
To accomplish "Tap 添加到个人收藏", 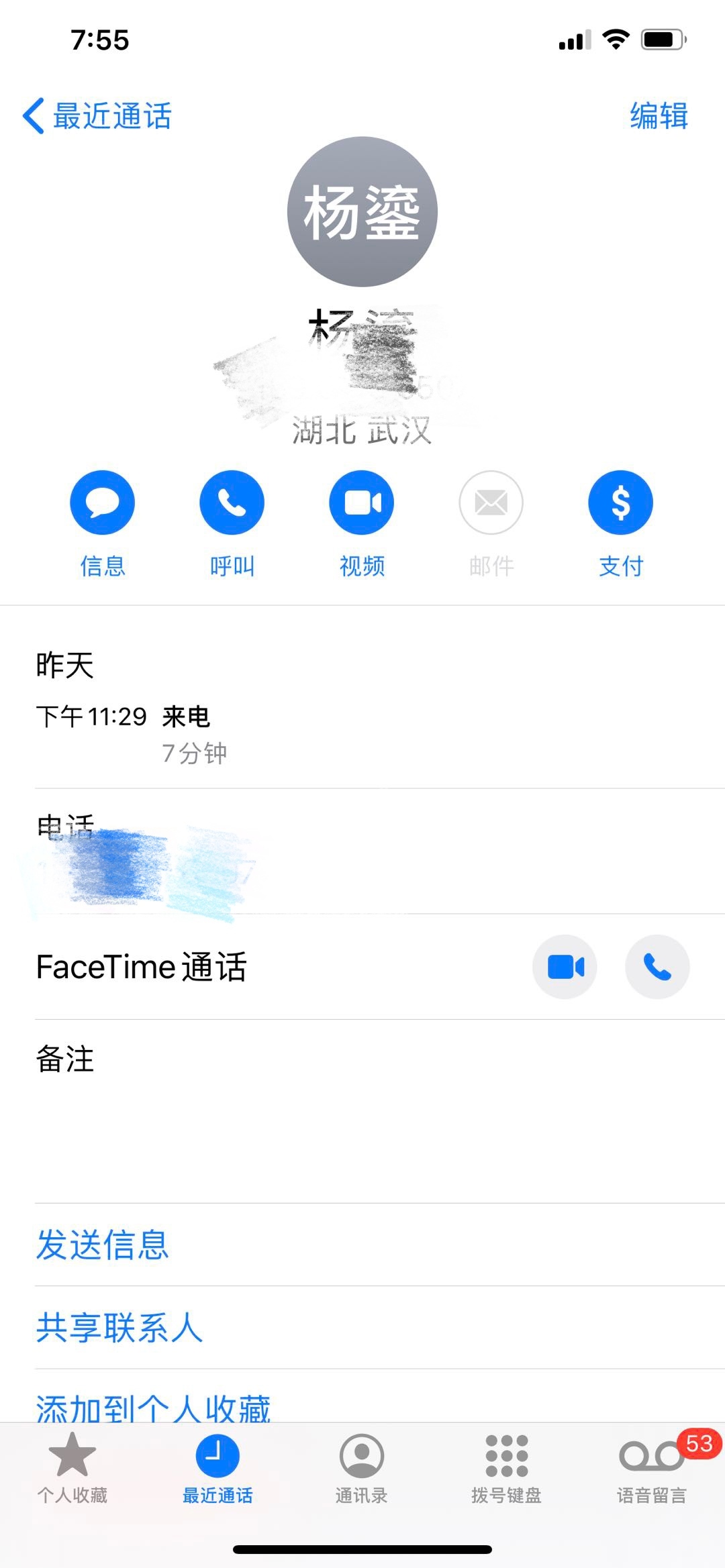I will [x=153, y=1408].
